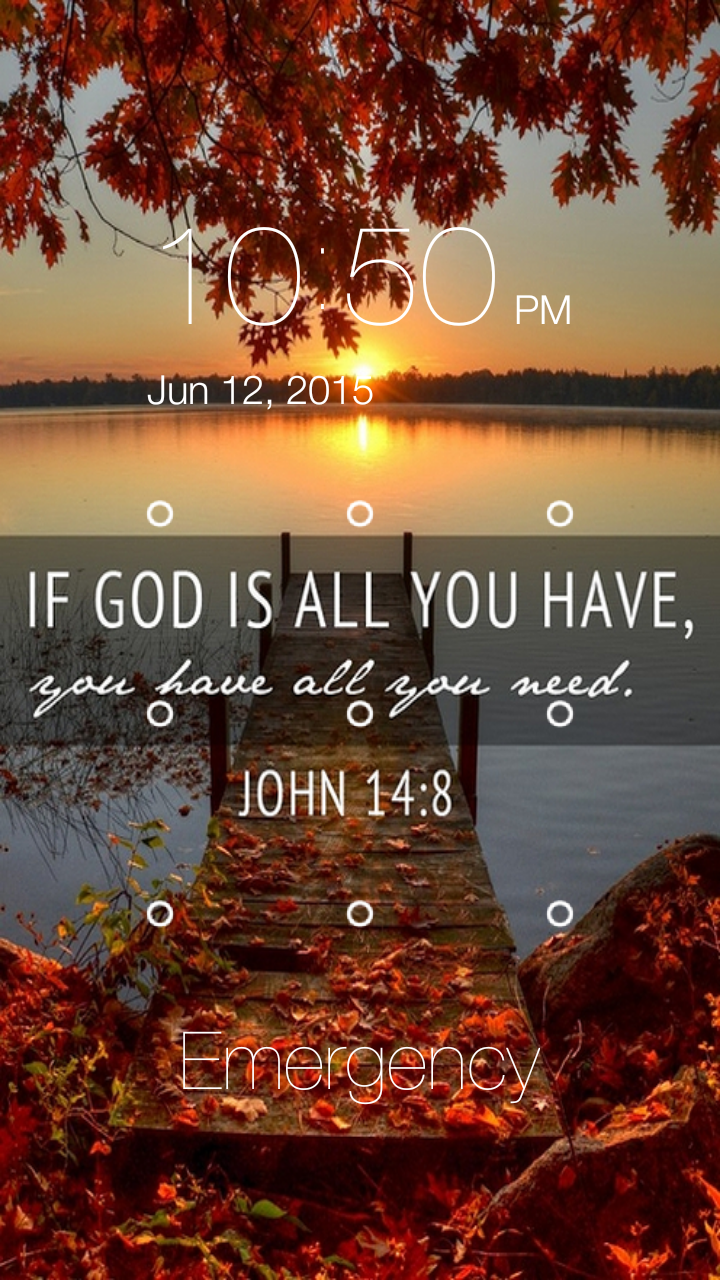Select the bottom-right pattern dot
The image size is (720, 1280).
click(x=558, y=913)
